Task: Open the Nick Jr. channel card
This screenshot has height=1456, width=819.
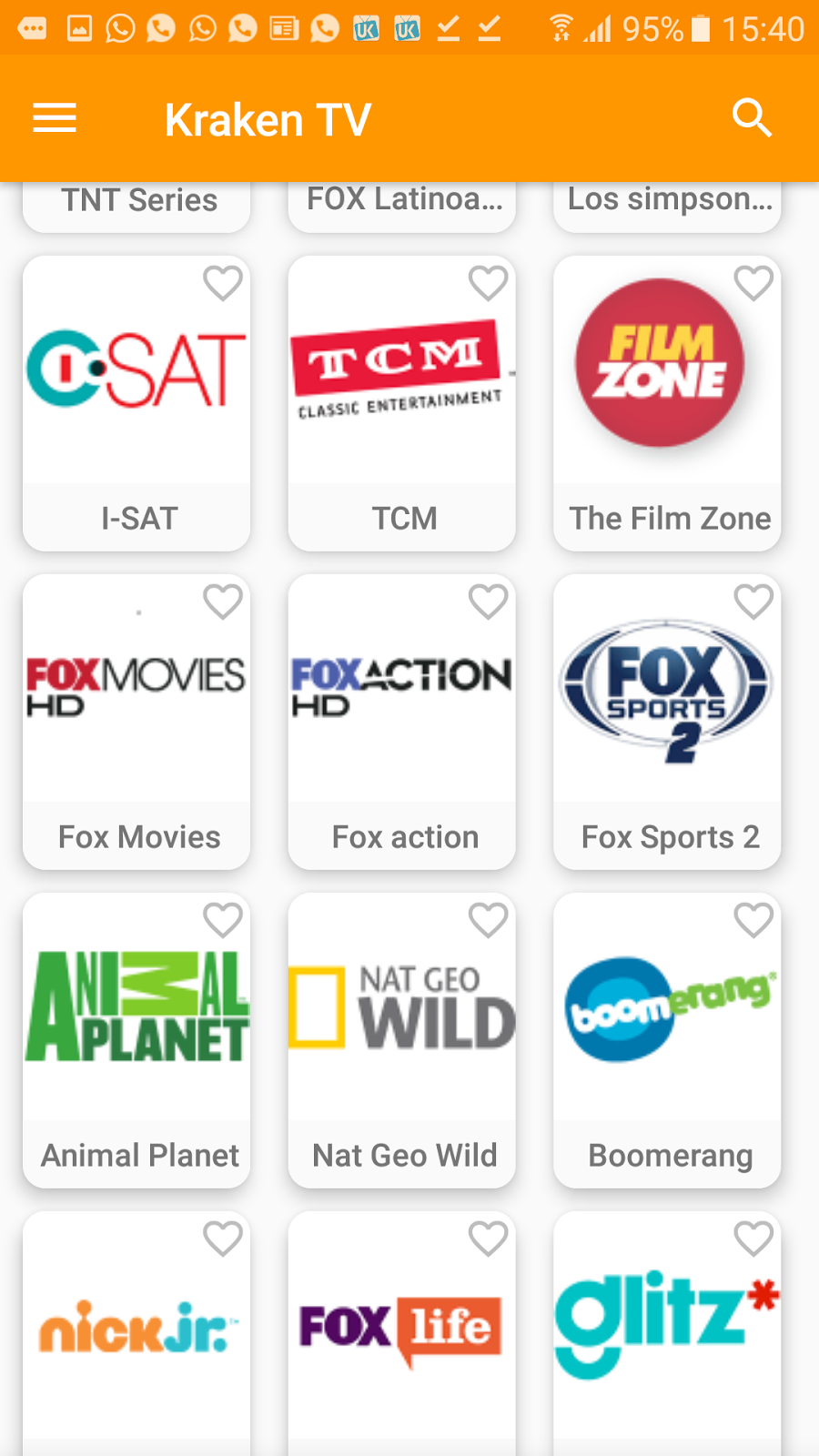Action: click(x=136, y=1338)
